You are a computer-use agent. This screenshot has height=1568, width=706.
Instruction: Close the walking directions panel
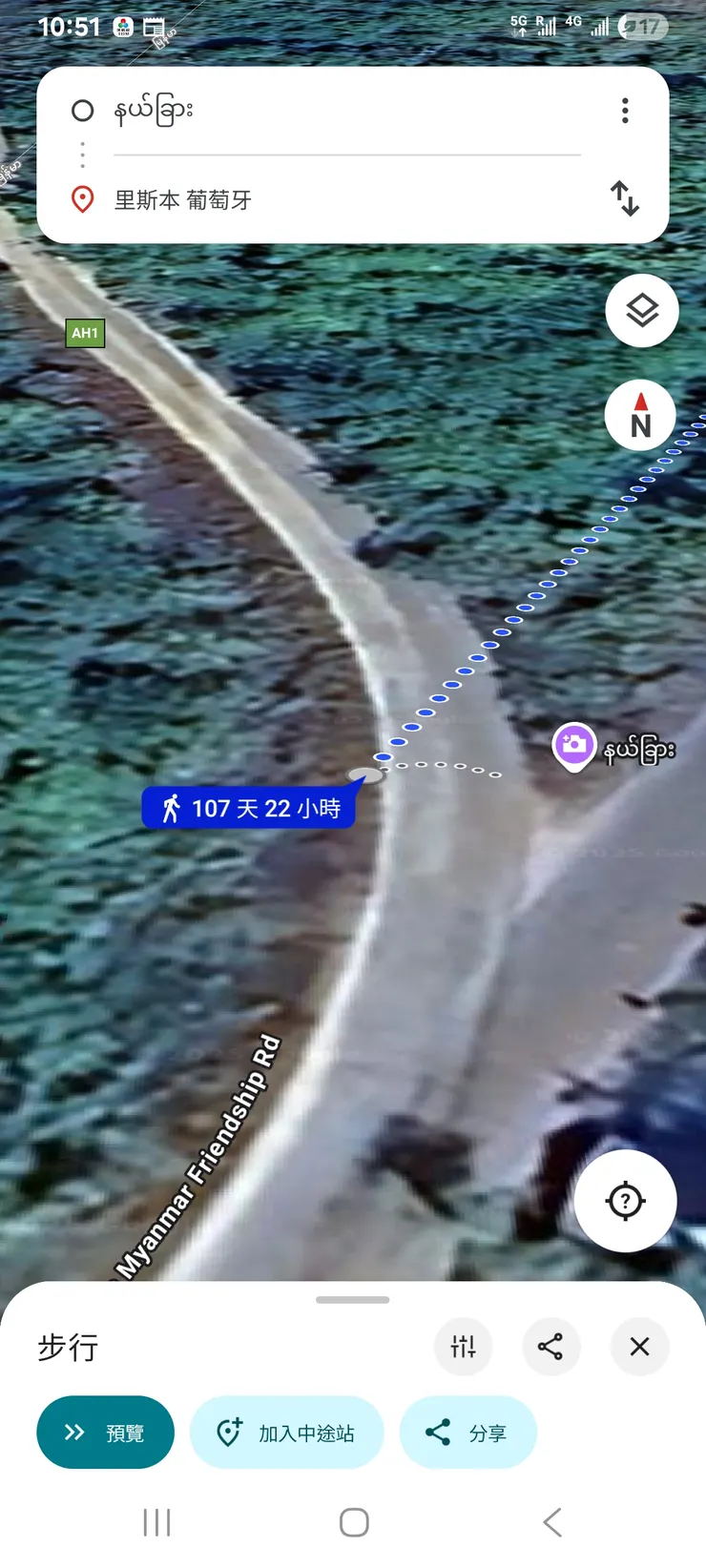[x=639, y=1347]
